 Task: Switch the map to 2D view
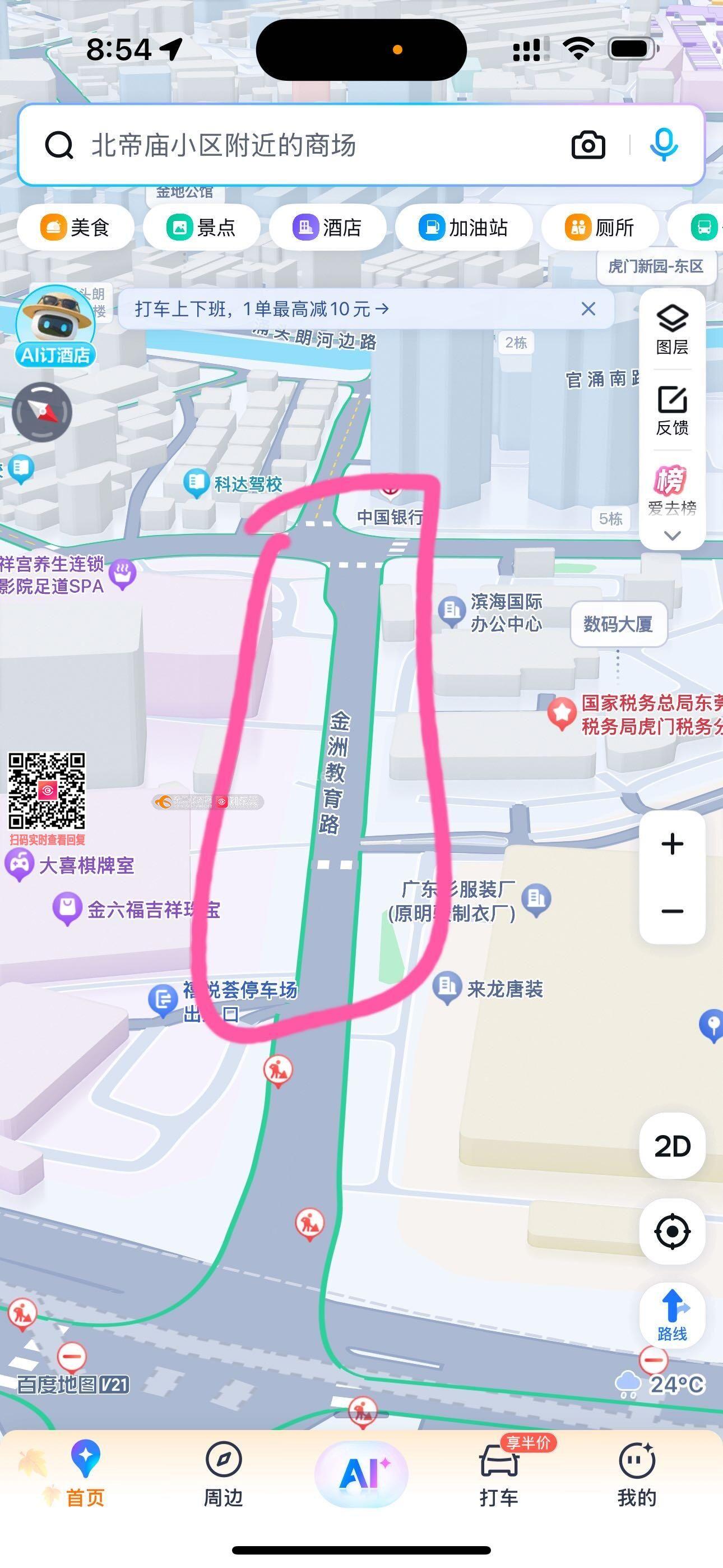672,1146
